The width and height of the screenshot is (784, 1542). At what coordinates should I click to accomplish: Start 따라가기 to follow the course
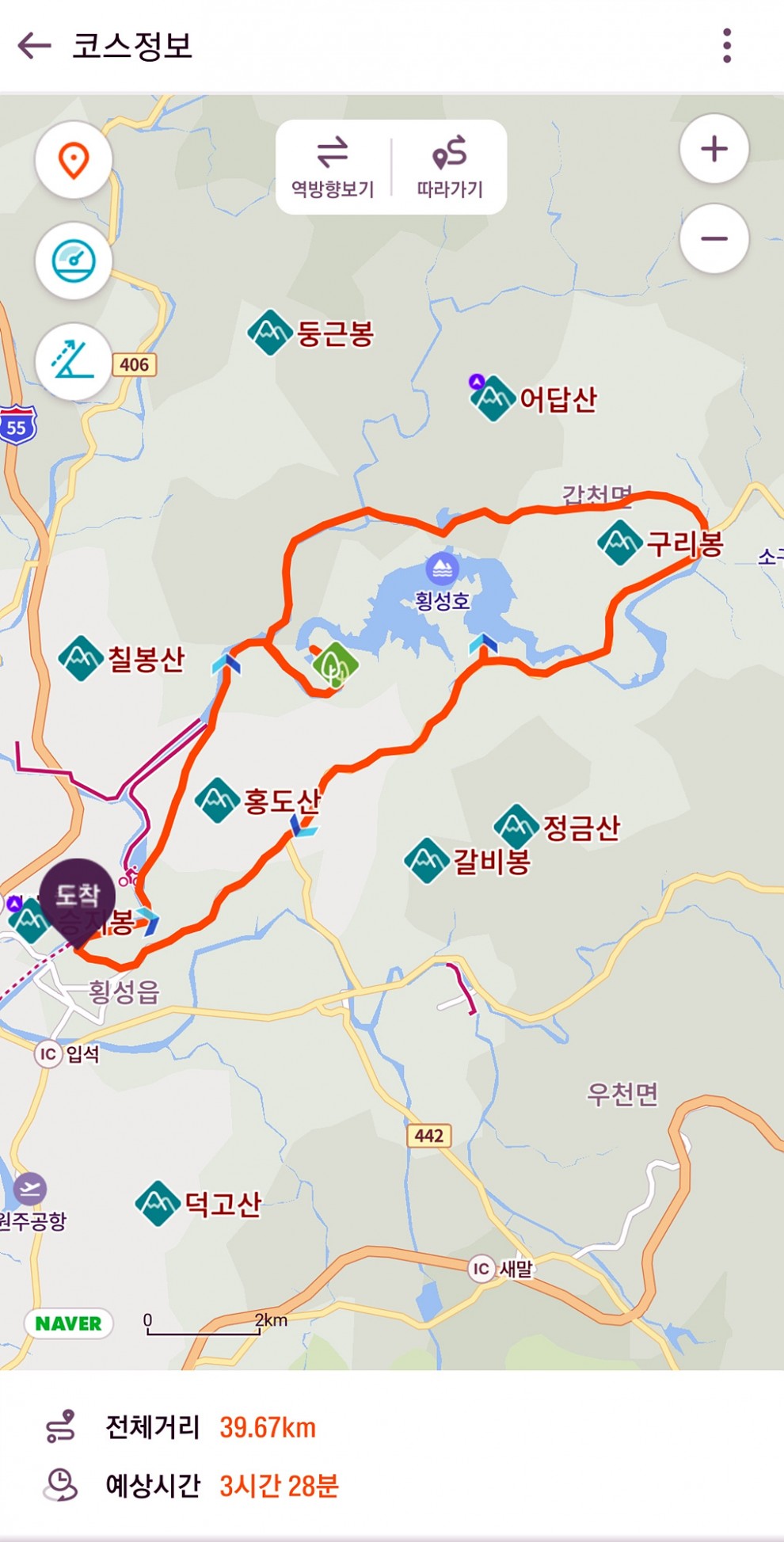point(450,167)
